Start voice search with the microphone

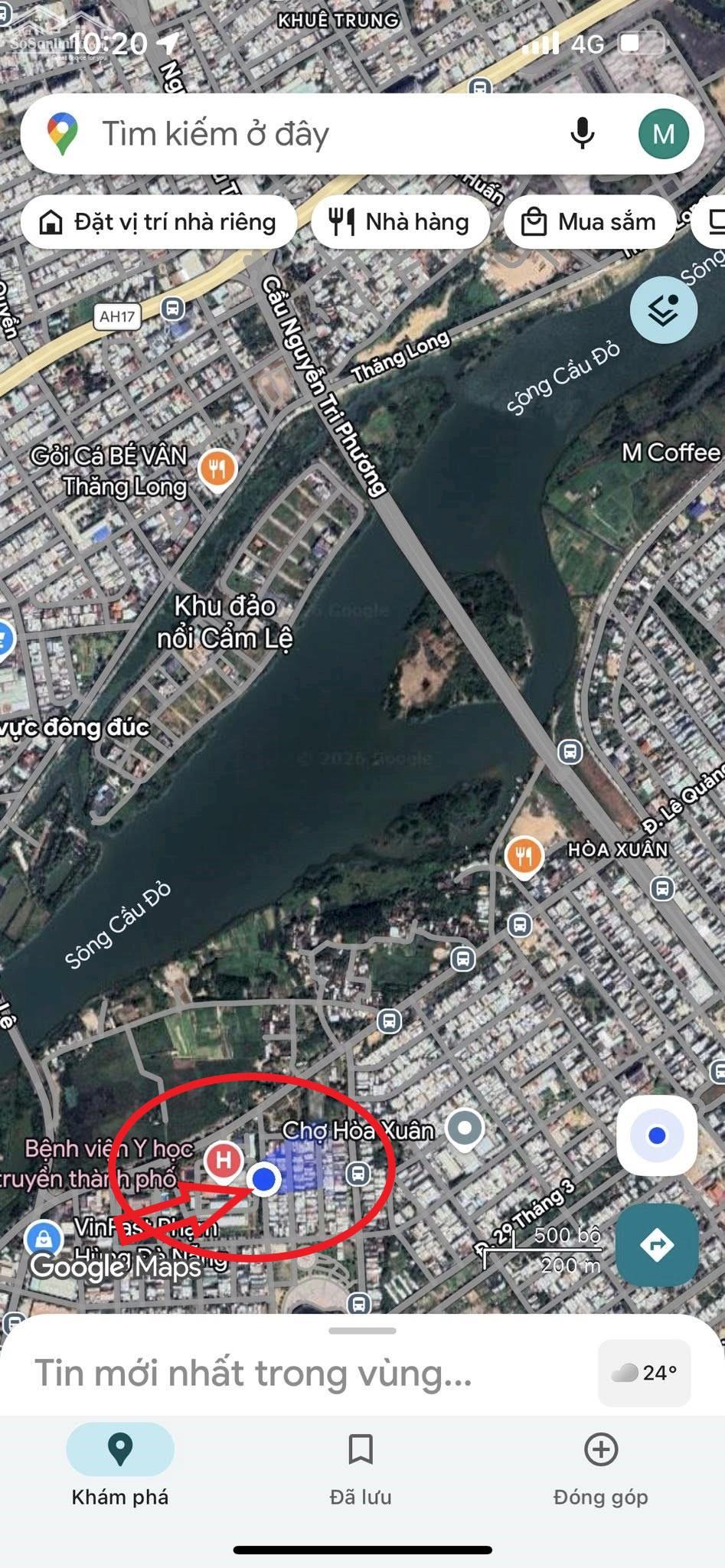[583, 134]
